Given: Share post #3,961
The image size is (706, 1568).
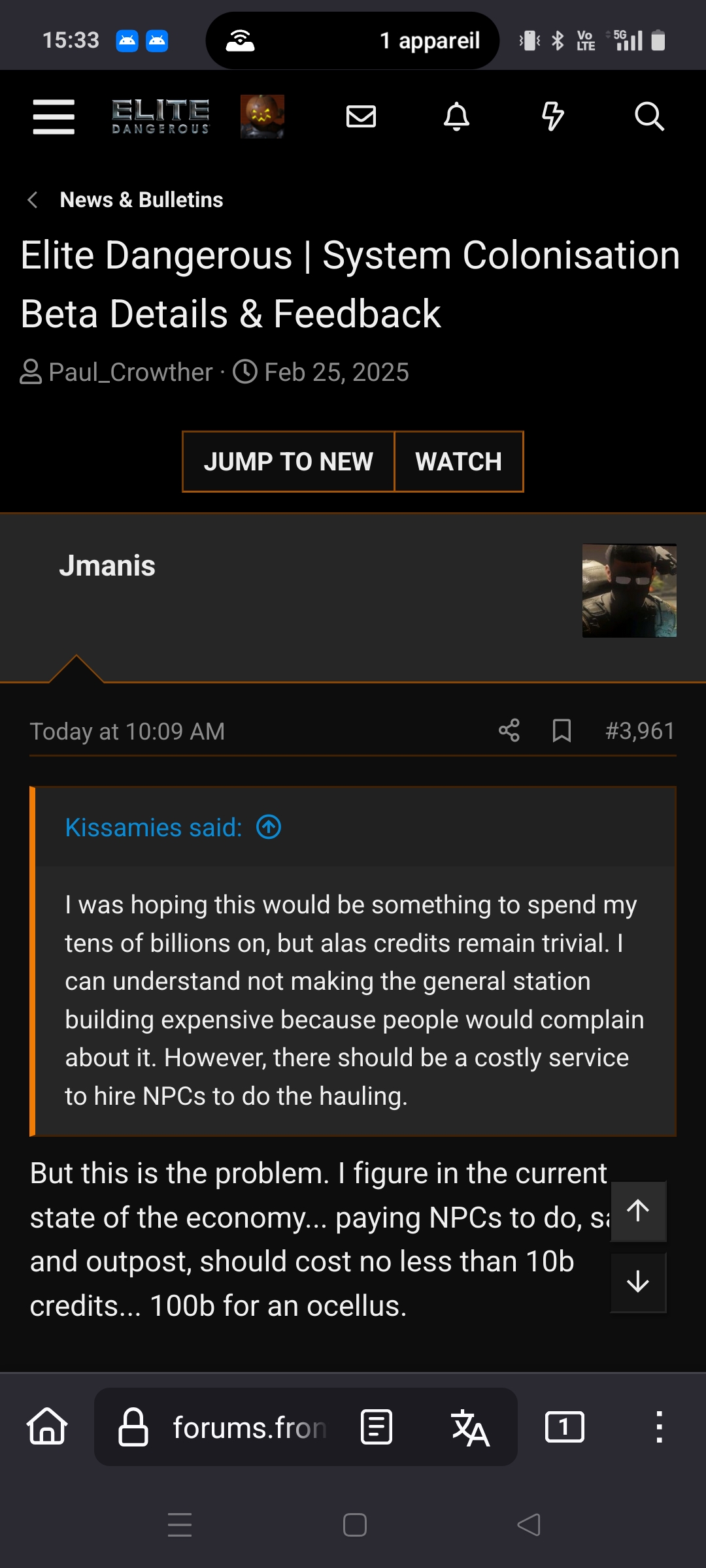Looking at the screenshot, I should click(509, 730).
